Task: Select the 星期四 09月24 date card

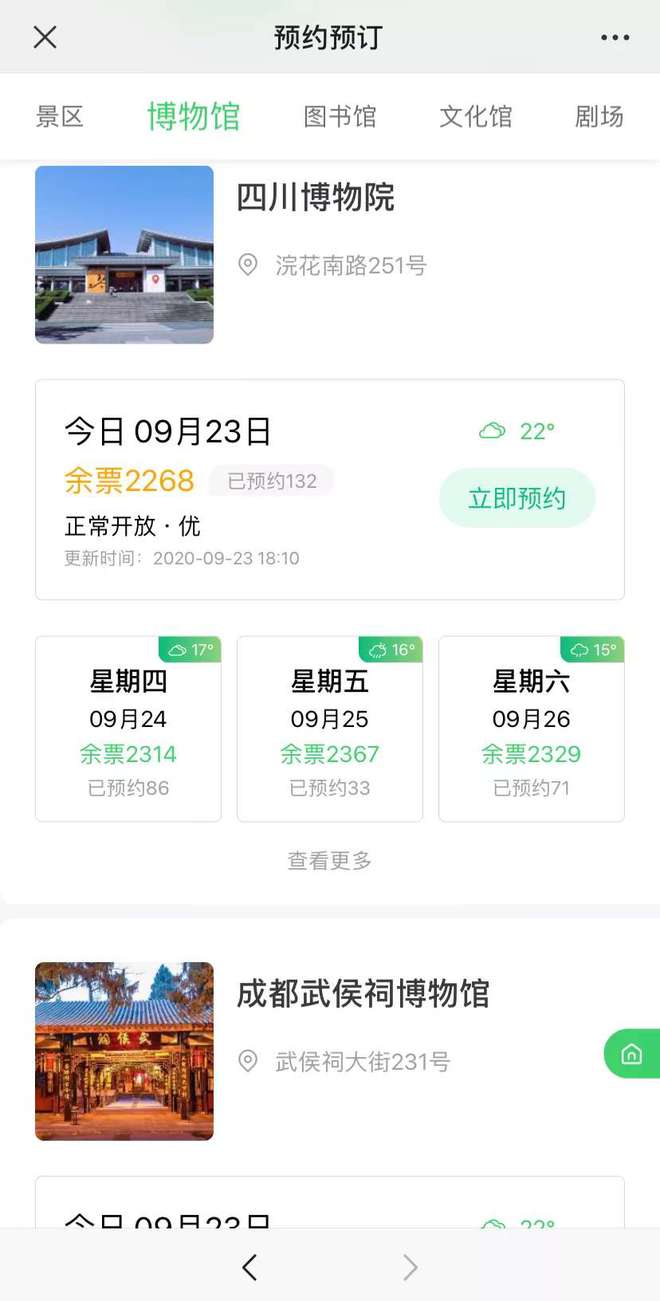Action: tap(128, 729)
